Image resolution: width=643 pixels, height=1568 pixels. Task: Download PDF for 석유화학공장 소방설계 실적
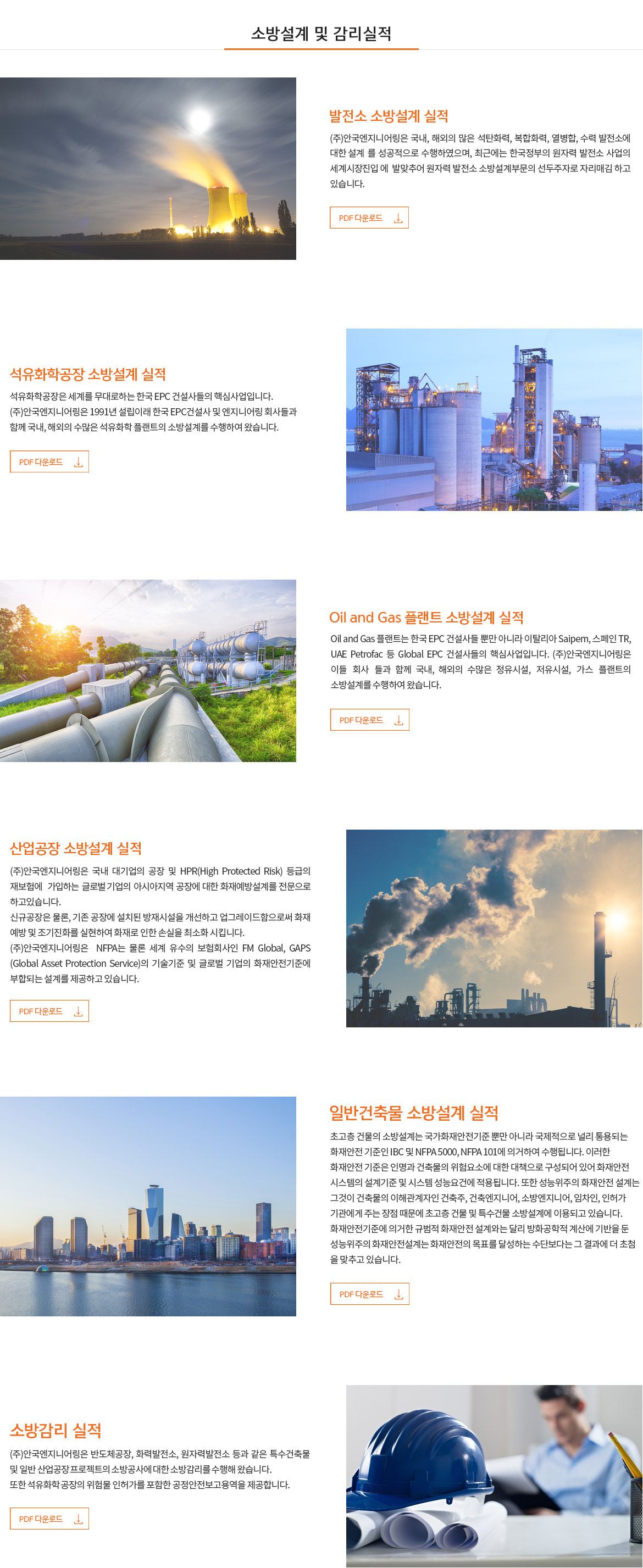(49, 462)
